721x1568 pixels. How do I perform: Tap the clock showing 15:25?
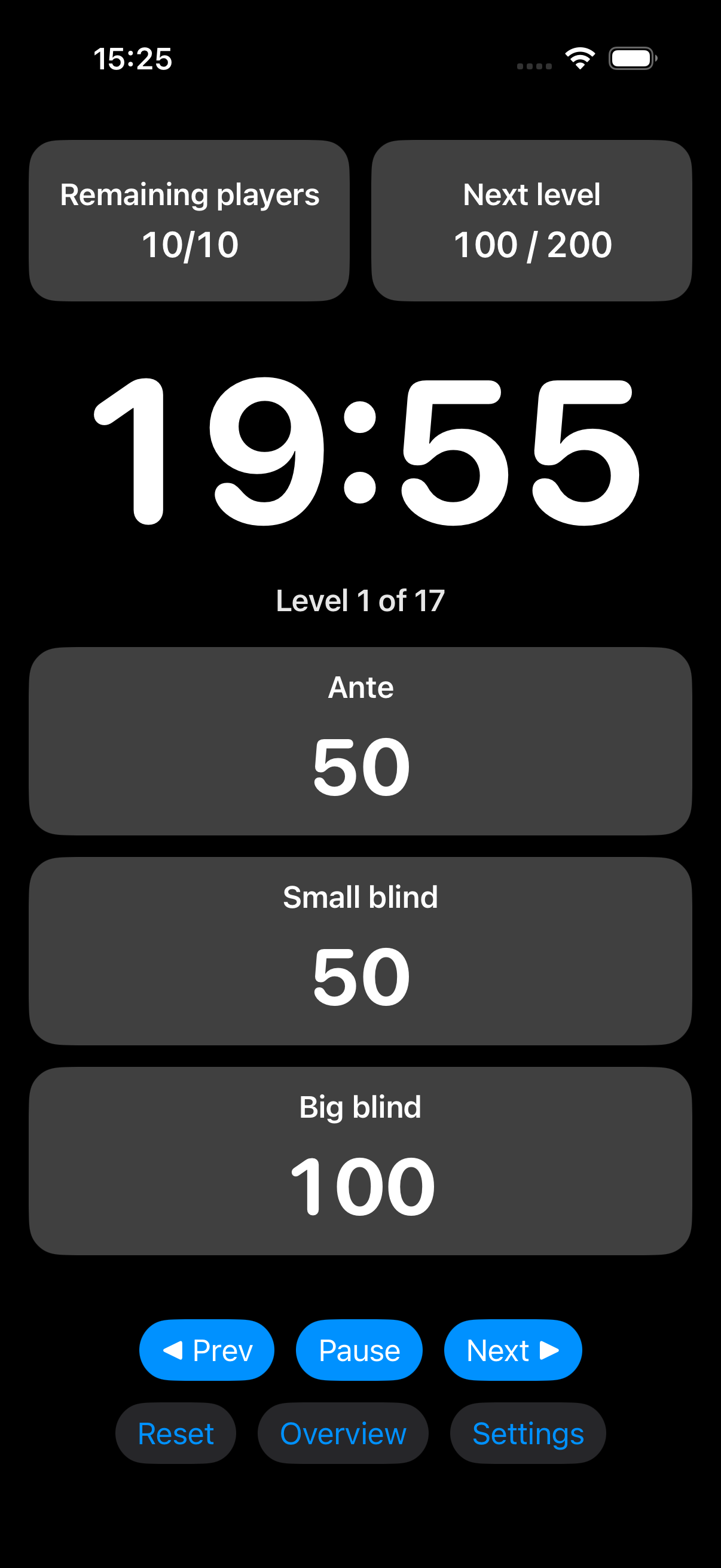[x=133, y=59]
